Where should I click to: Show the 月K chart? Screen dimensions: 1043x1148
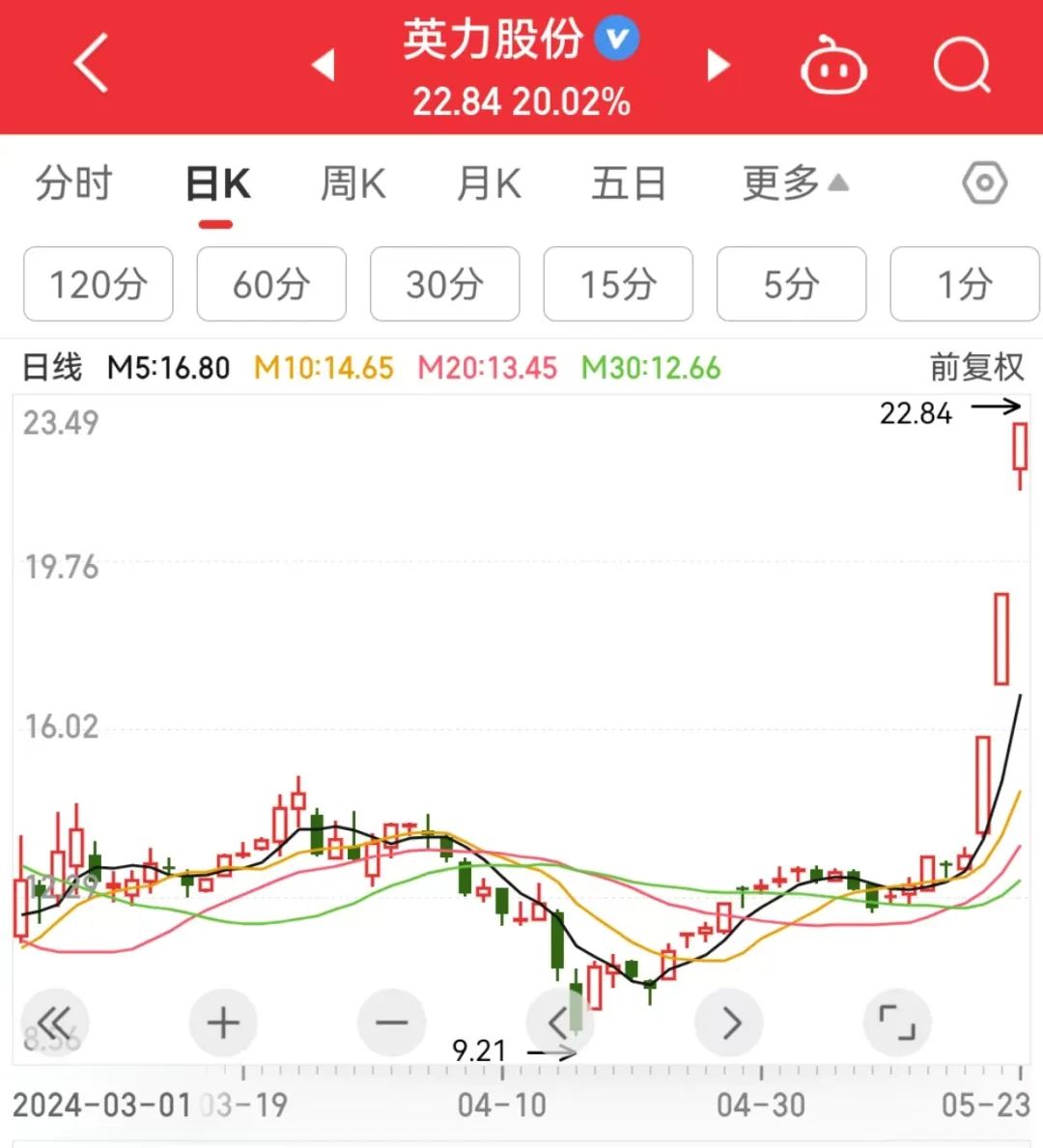coord(489,183)
